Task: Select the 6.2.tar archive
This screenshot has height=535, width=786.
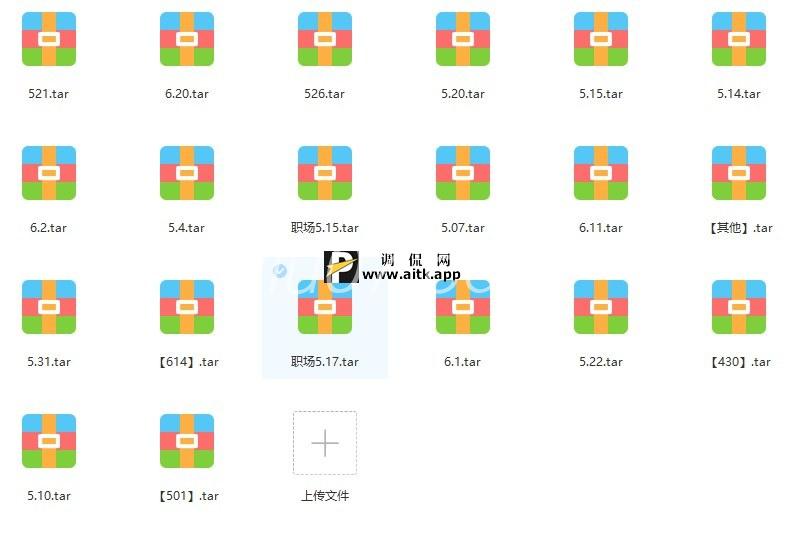Action: pyautogui.click(x=48, y=174)
